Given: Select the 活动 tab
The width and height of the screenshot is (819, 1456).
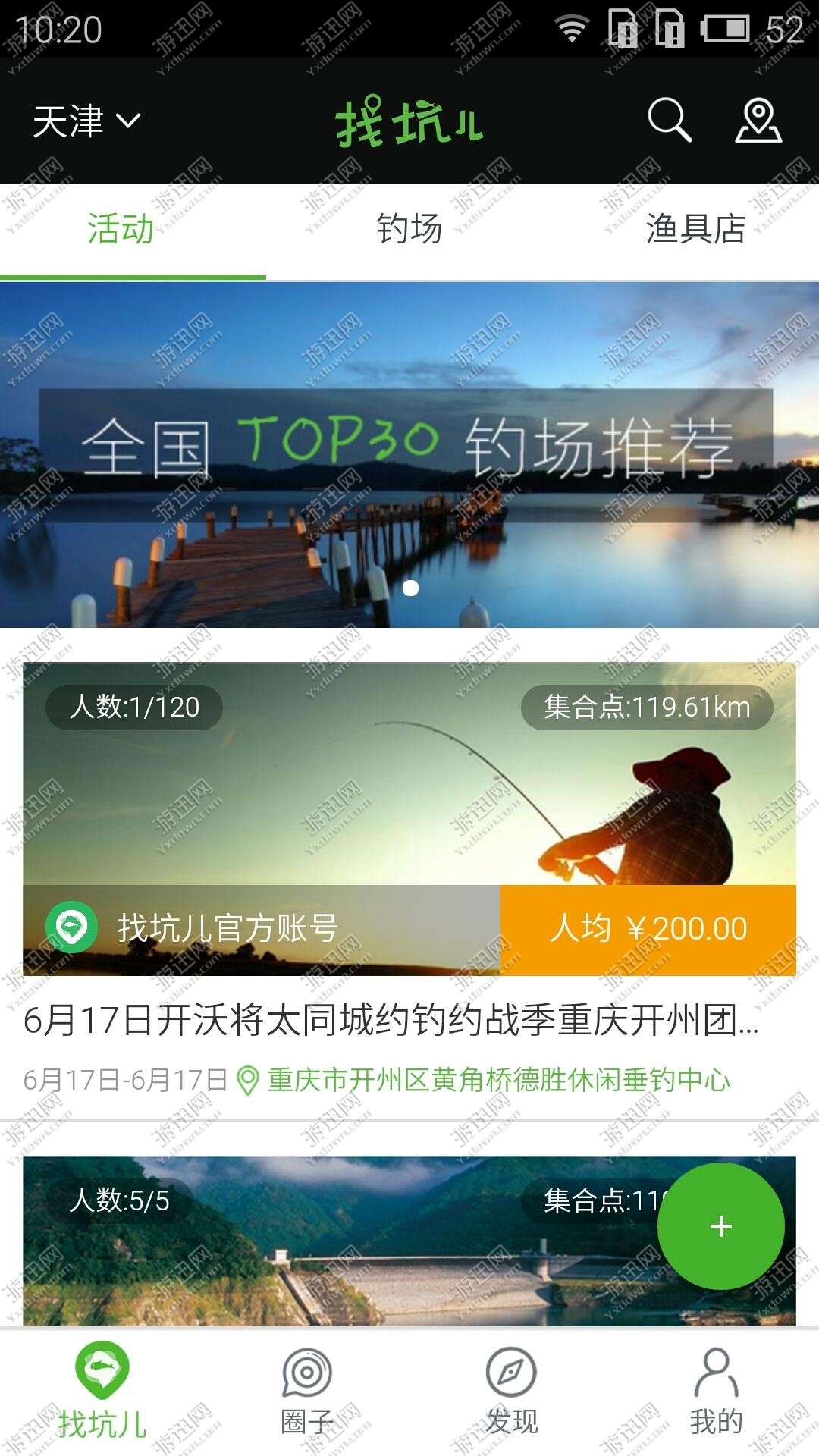Looking at the screenshot, I should pos(121,229).
